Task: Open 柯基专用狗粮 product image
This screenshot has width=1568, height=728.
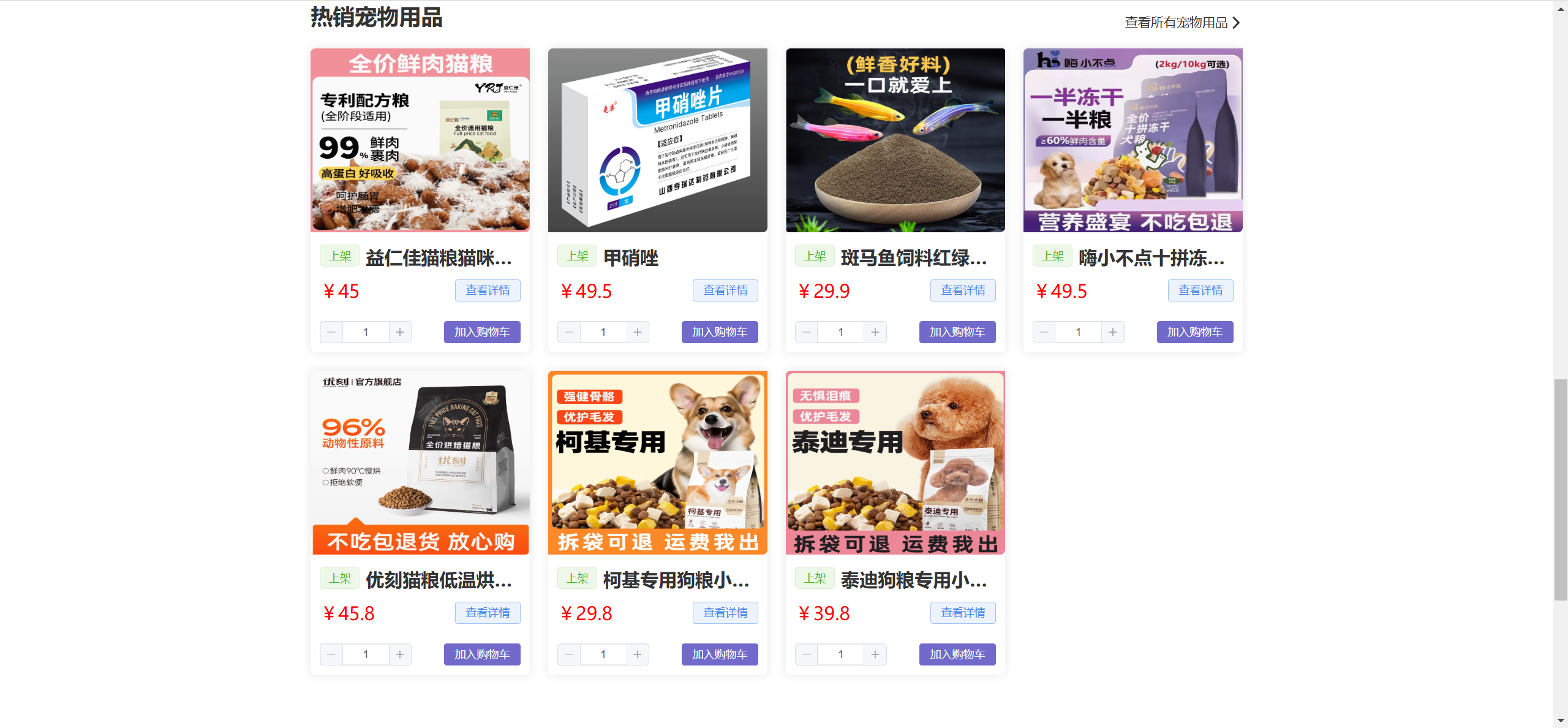Action: click(x=657, y=463)
